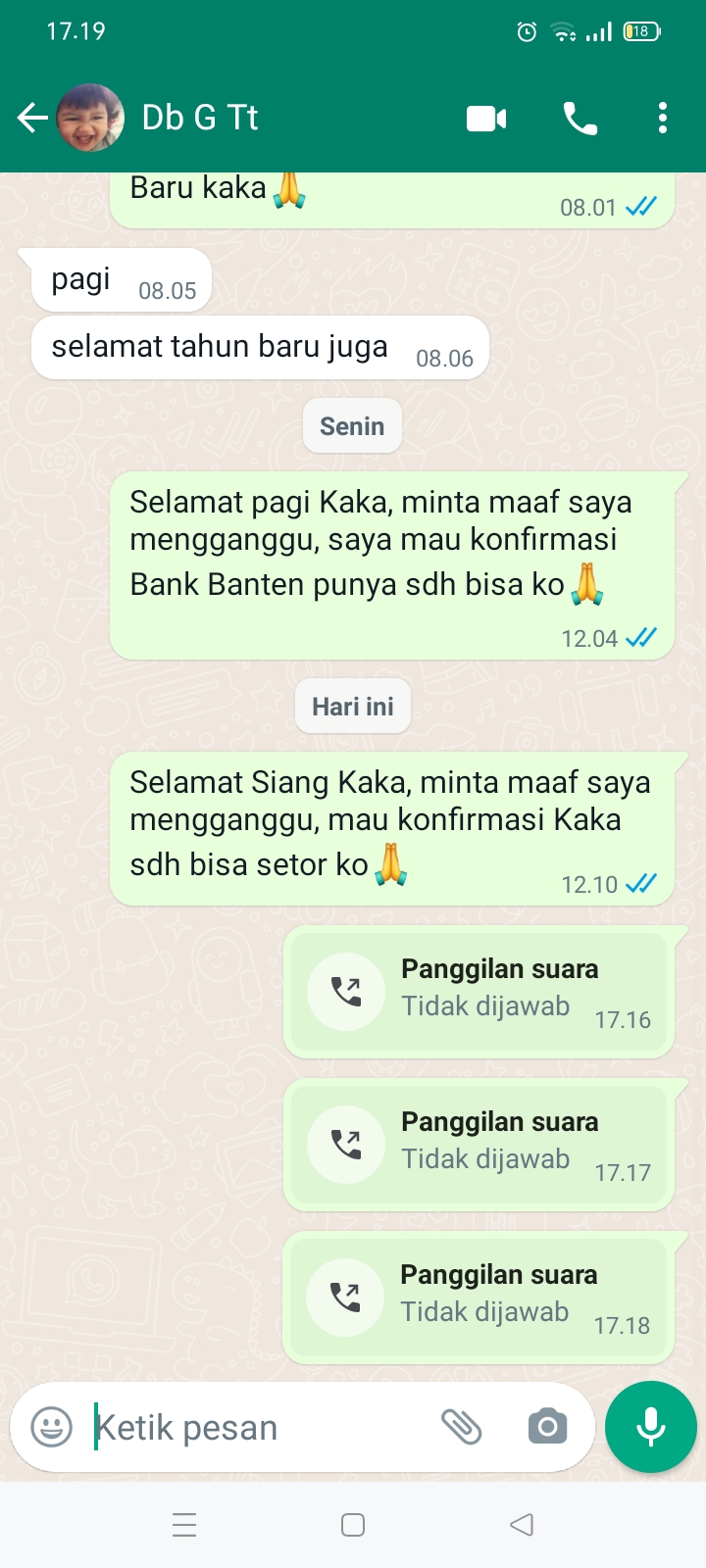Start a video call with Db G Tt
Screen dimensions: 706x1568
[486, 119]
